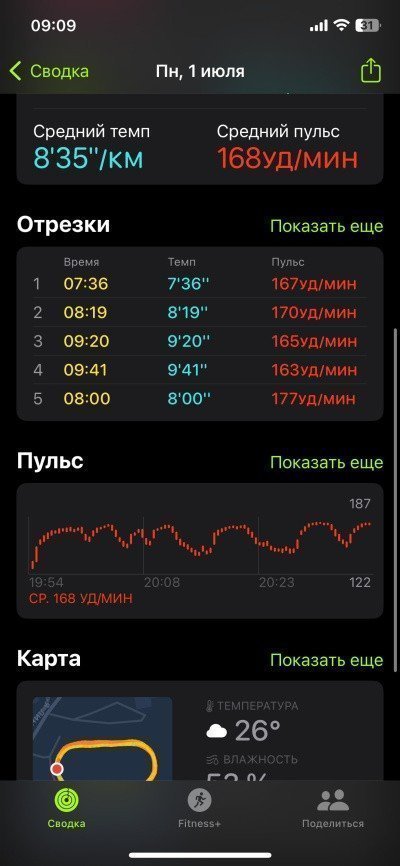This screenshot has height=866, width=400.
Task: Show more for Карта section
Action: tap(327, 660)
